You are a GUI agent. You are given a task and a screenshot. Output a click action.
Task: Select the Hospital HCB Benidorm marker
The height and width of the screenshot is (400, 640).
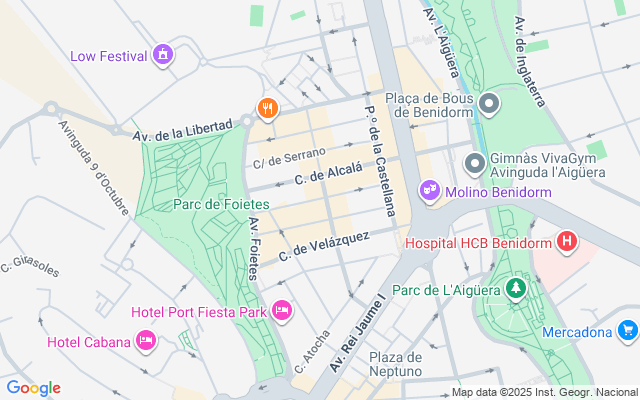point(567,241)
